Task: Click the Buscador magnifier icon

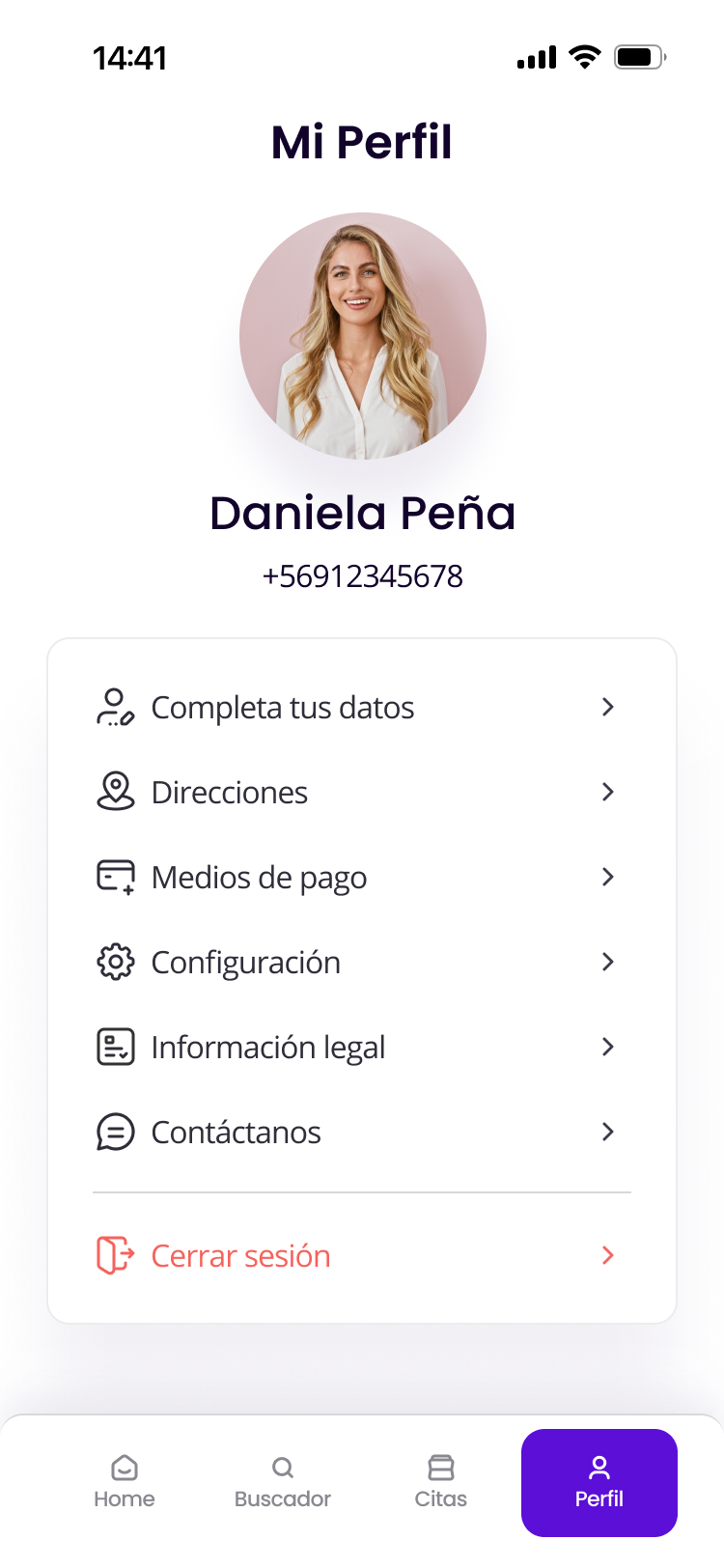Action: coord(283,1466)
